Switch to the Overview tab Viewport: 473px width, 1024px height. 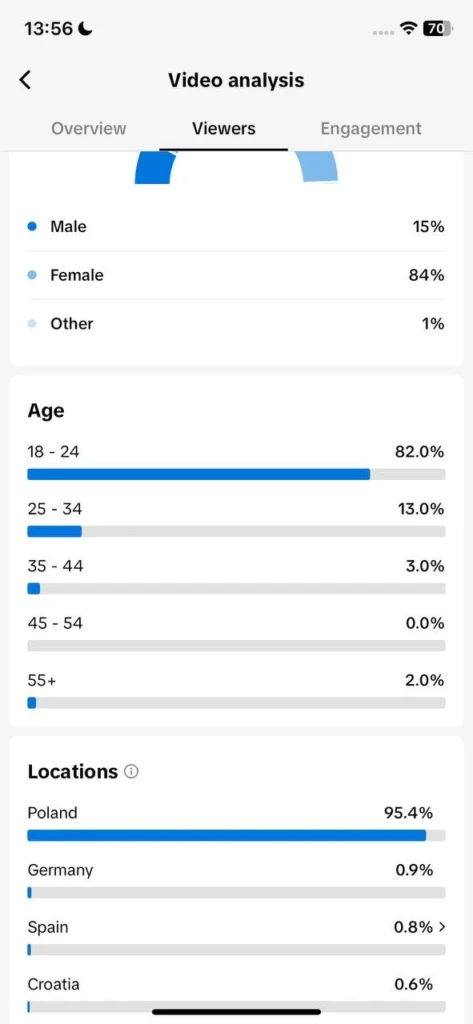point(88,129)
